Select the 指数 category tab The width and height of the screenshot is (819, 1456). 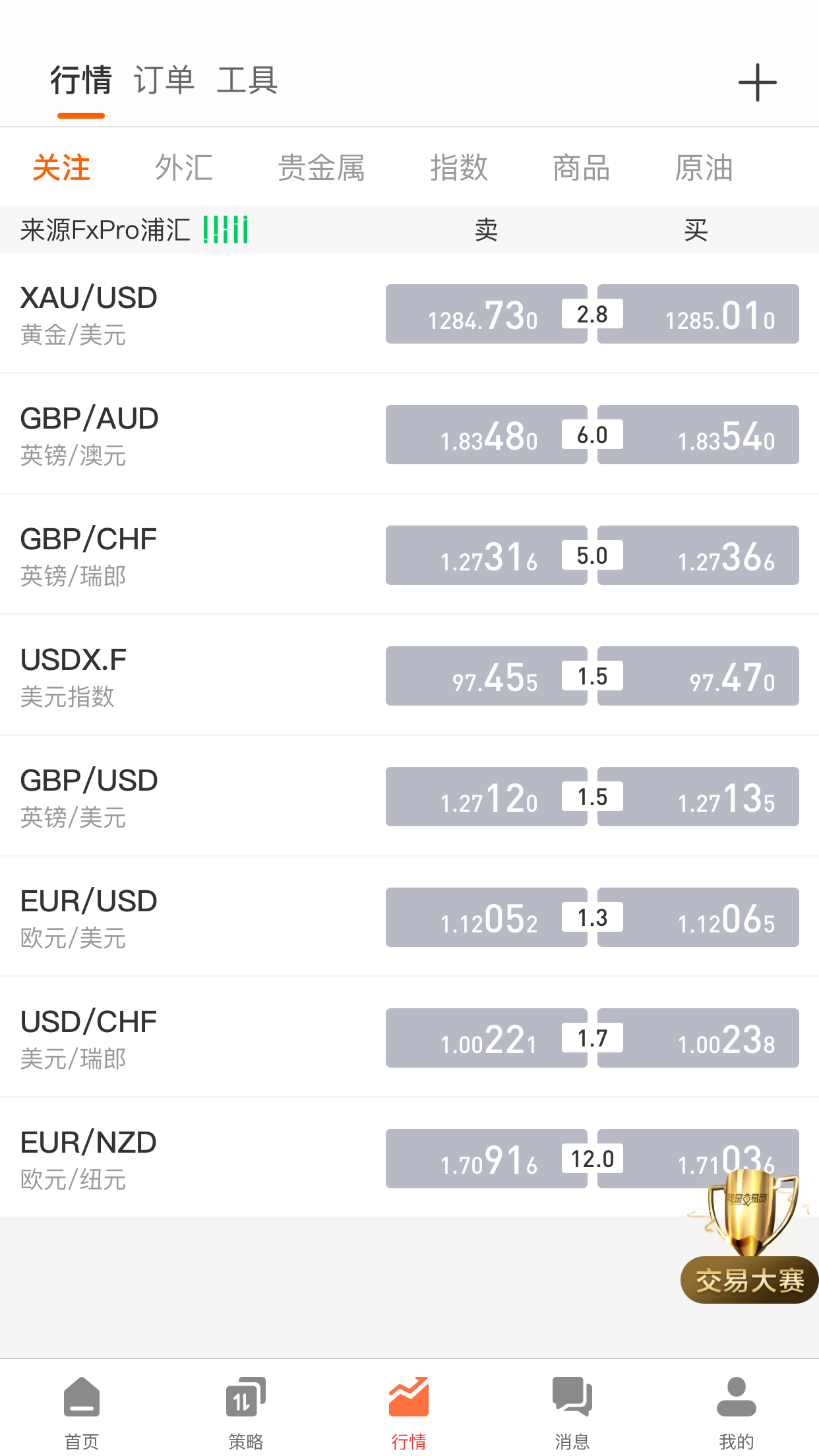point(459,167)
